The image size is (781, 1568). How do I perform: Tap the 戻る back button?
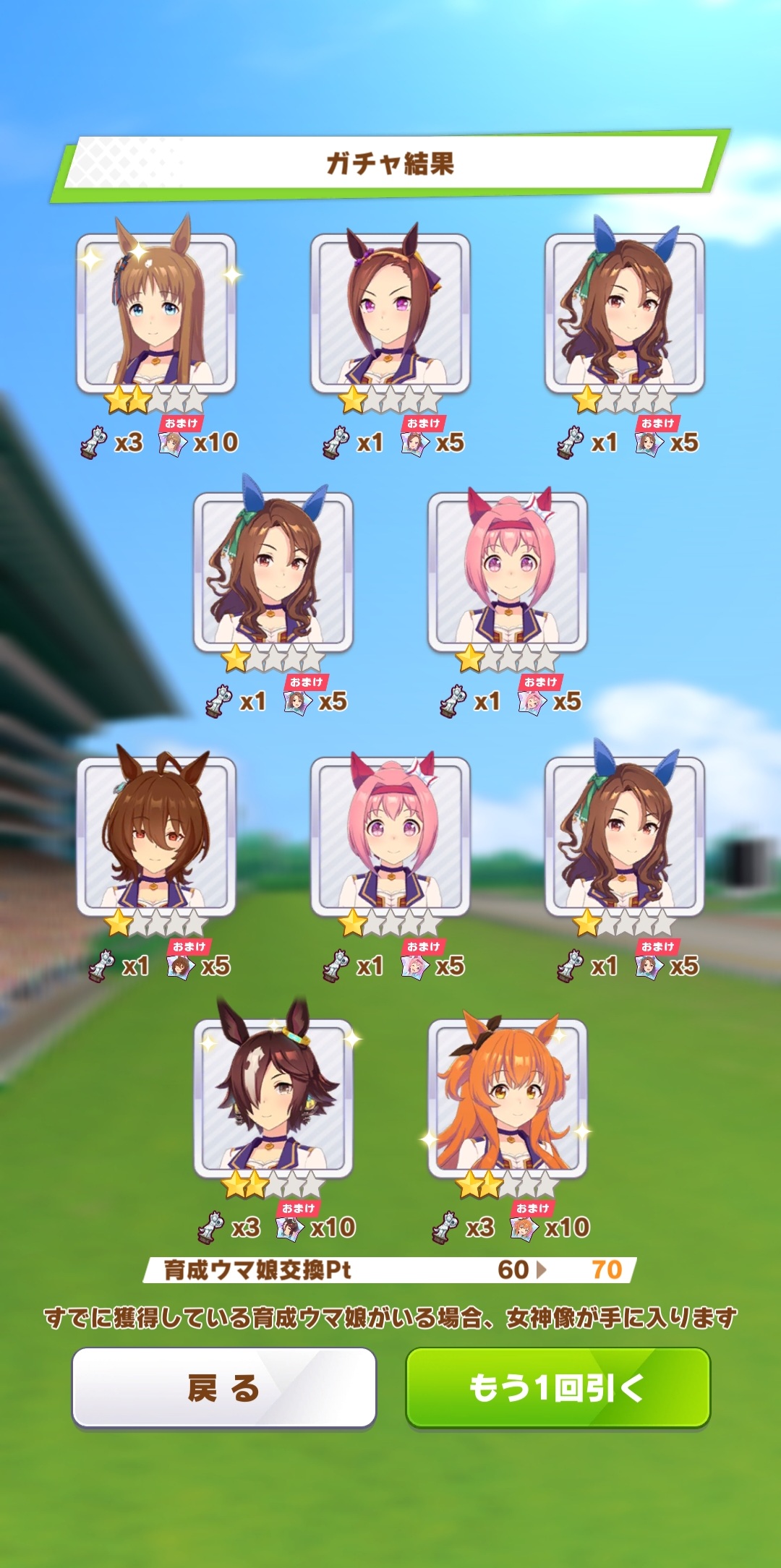click(224, 1387)
